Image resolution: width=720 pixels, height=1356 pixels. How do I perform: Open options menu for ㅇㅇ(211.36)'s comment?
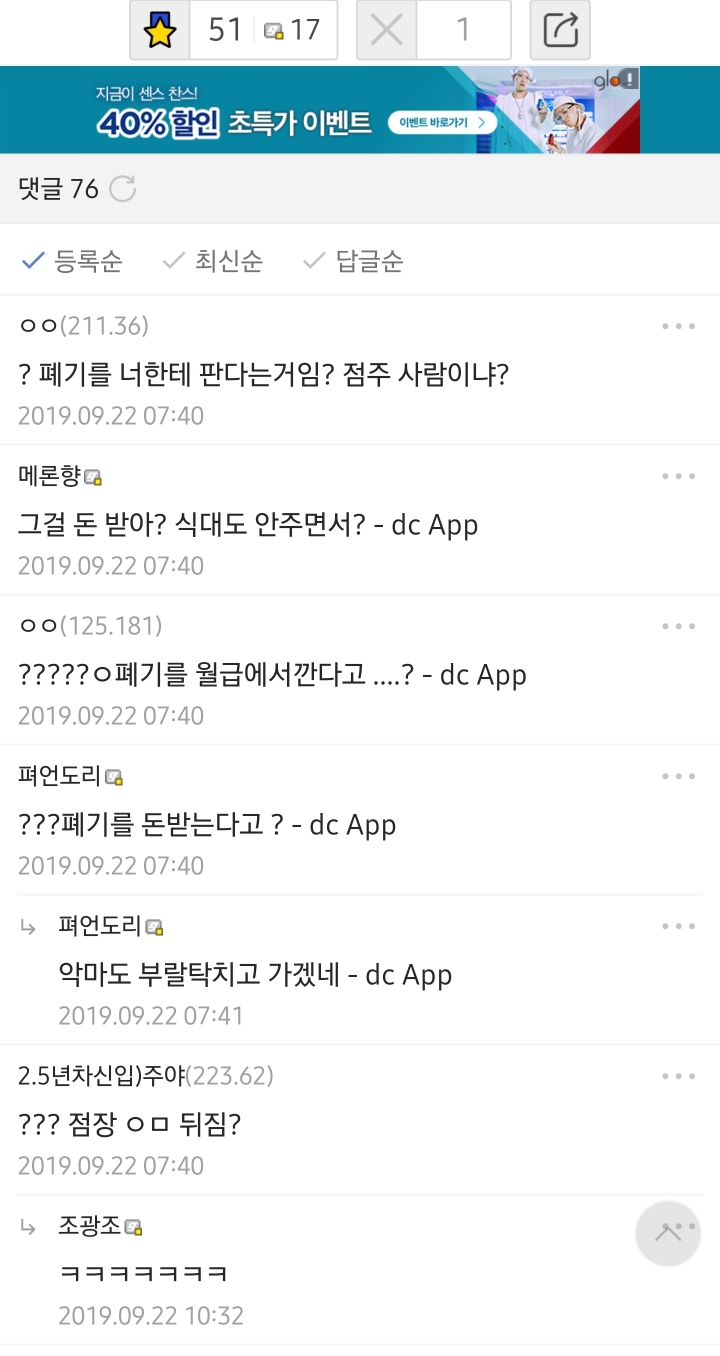[679, 325]
